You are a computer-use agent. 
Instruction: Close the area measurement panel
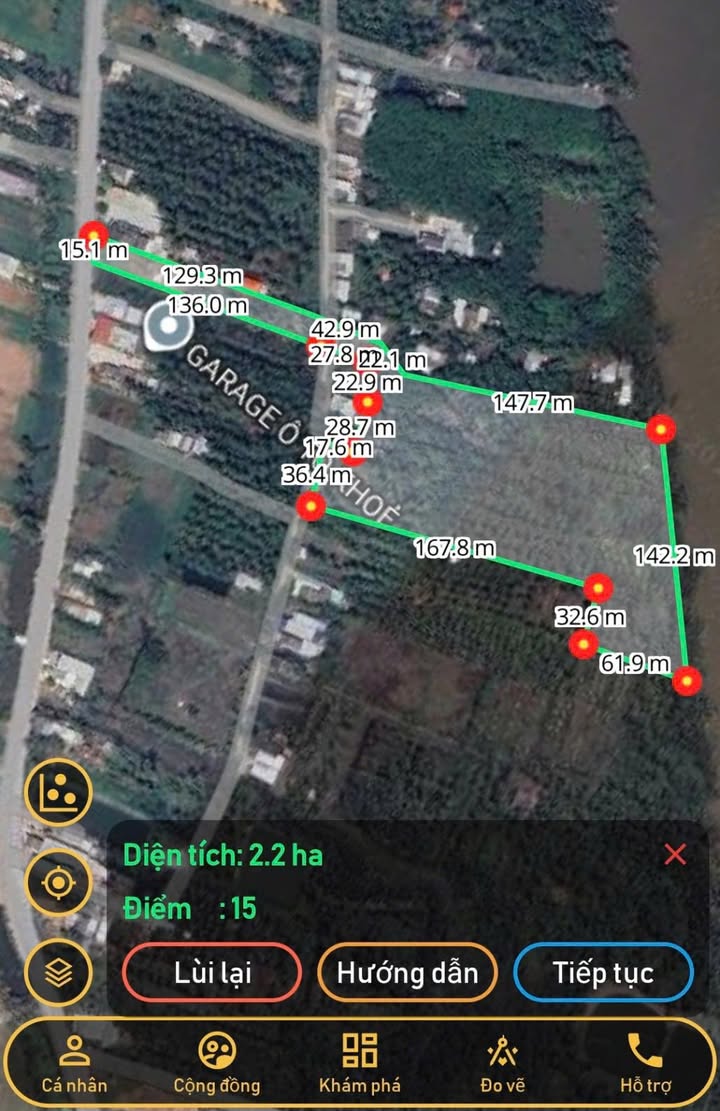tap(676, 854)
